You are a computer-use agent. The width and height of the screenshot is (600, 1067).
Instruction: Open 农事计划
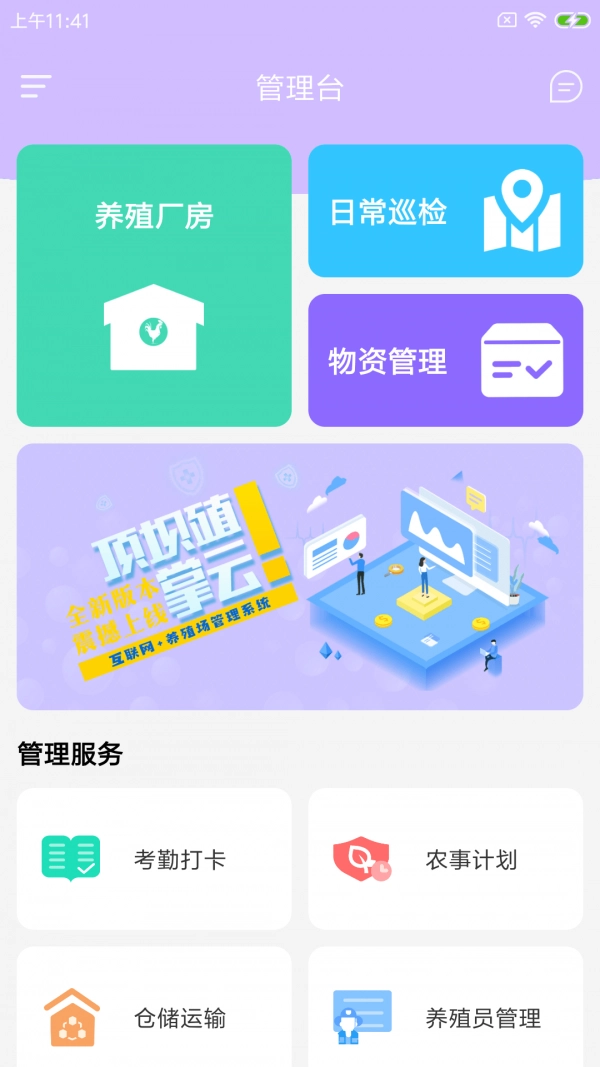click(x=445, y=859)
